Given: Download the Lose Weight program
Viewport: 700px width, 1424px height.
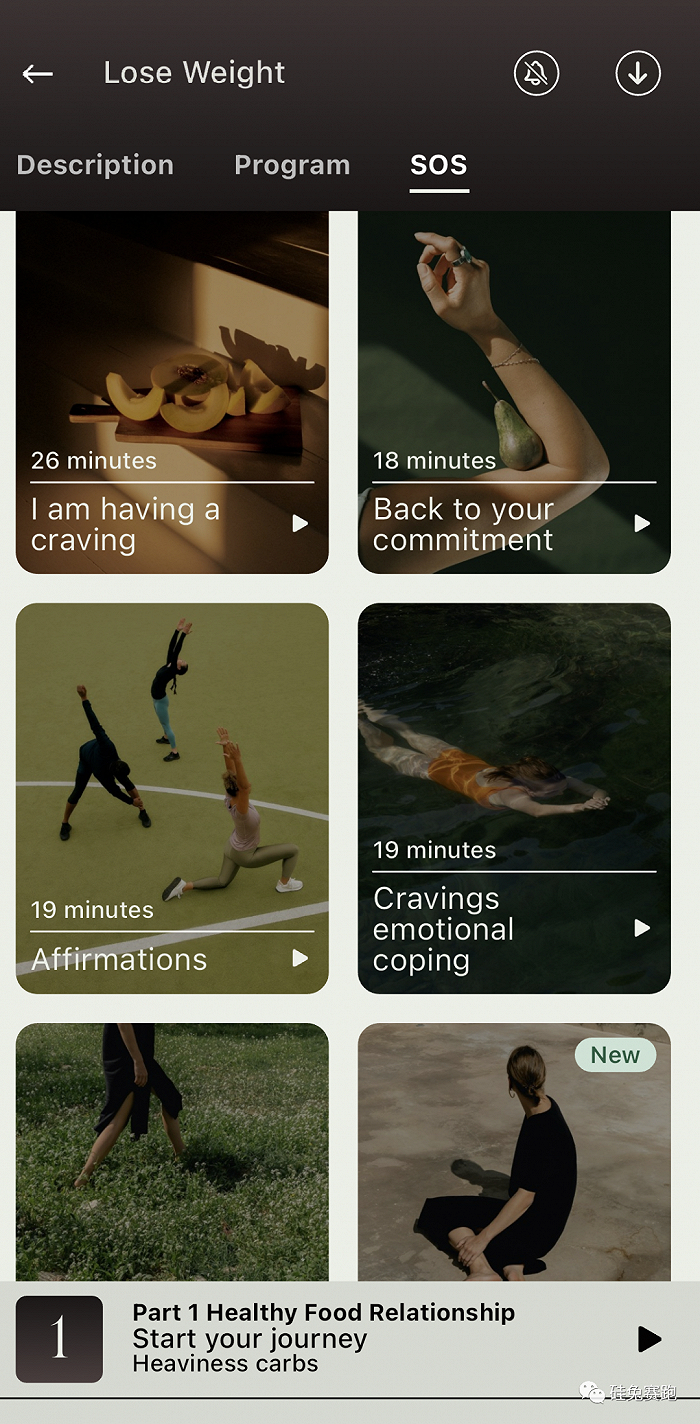Looking at the screenshot, I should [x=638, y=74].
